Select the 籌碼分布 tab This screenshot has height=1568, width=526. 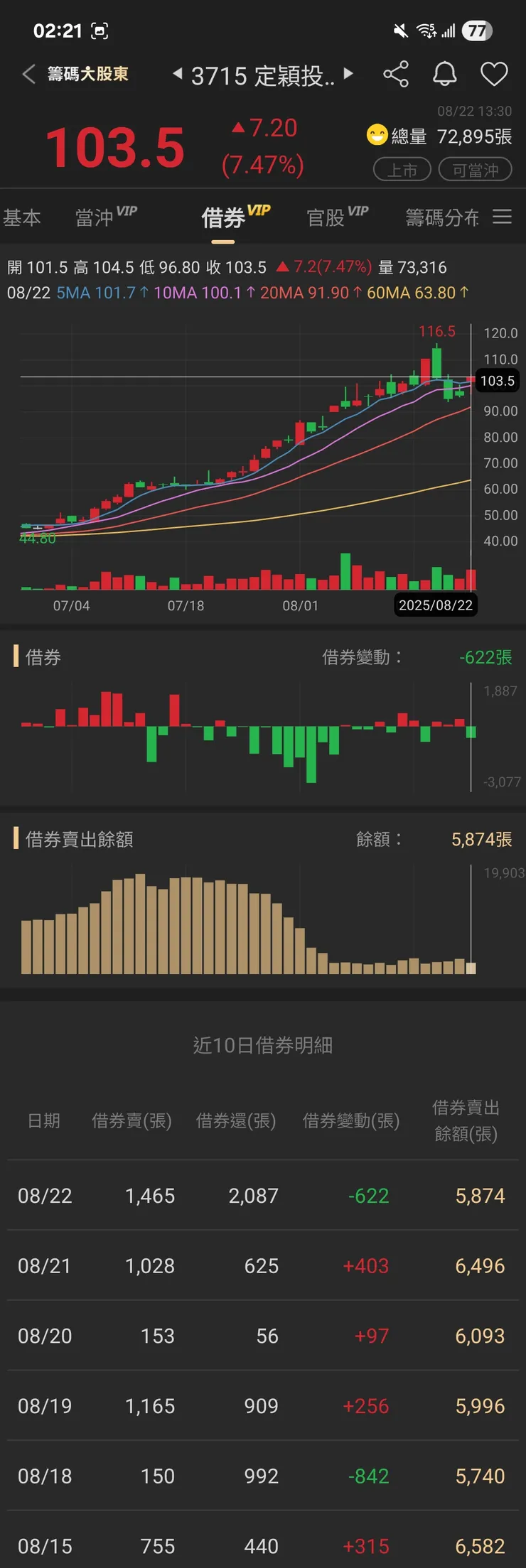pos(442,217)
